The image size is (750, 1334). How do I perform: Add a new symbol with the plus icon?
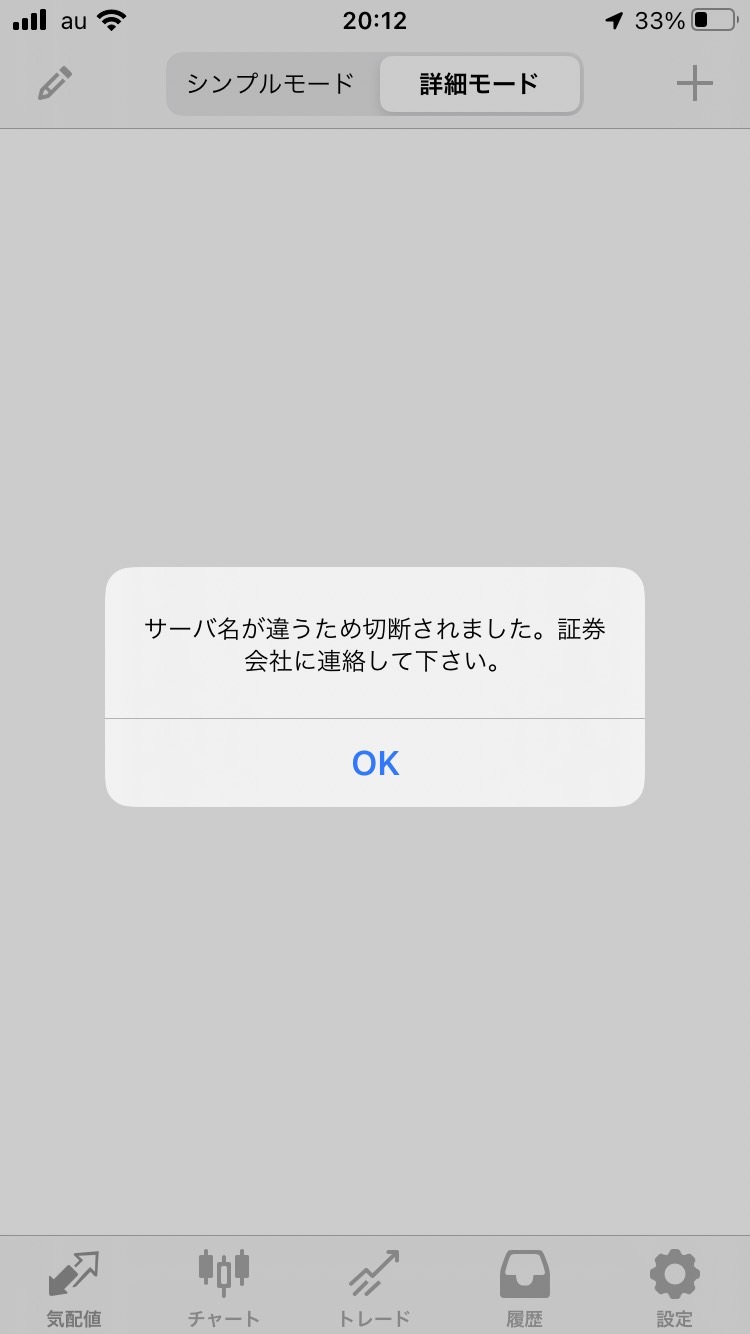(x=694, y=84)
